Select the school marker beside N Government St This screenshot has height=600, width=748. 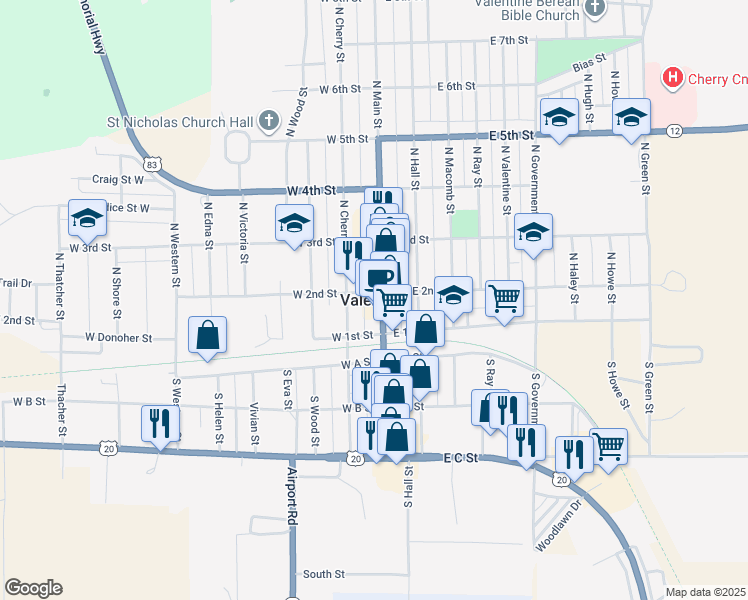point(534,232)
